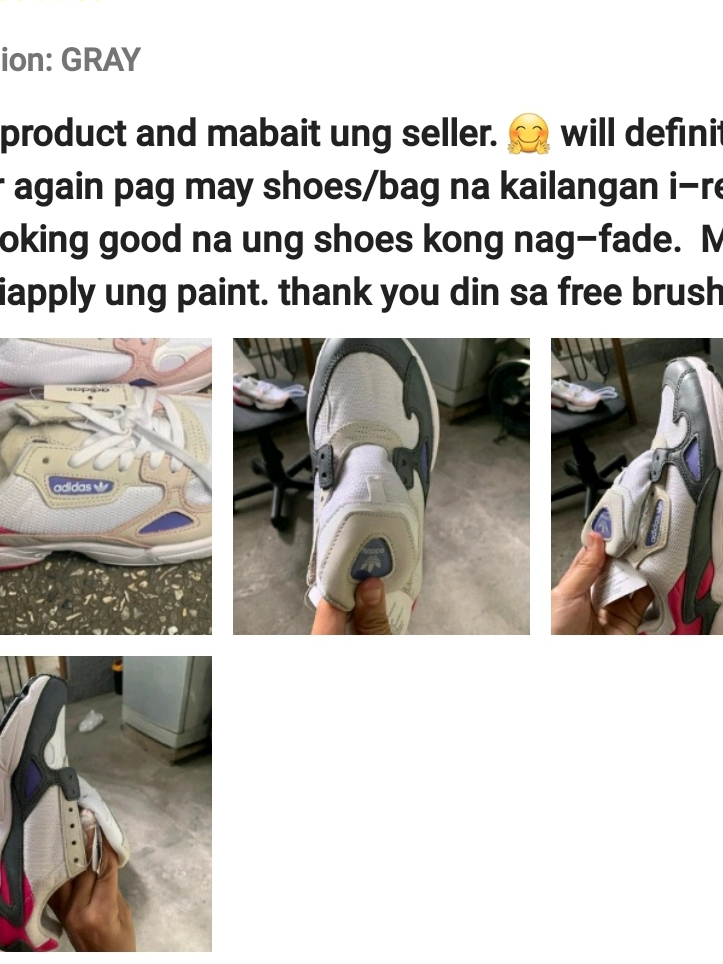View the review photo of the shoe's heel tab
Screen dimensions: 723x964
pyautogui.click(x=381, y=486)
